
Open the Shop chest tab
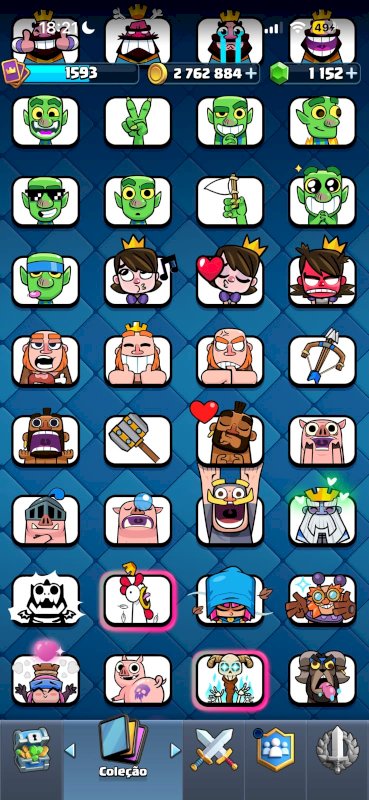pyautogui.click(x=30, y=750)
